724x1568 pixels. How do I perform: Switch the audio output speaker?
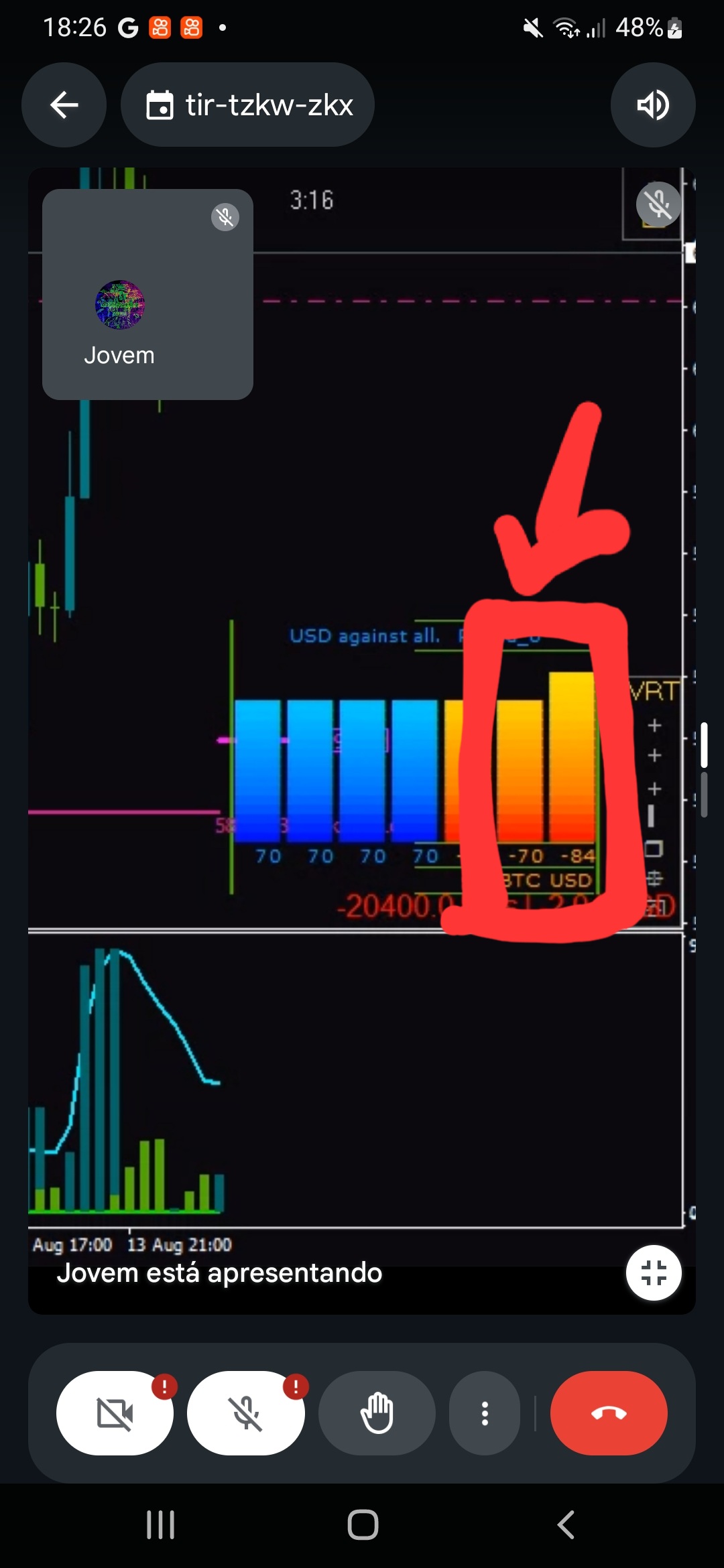pyautogui.click(x=653, y=105)
